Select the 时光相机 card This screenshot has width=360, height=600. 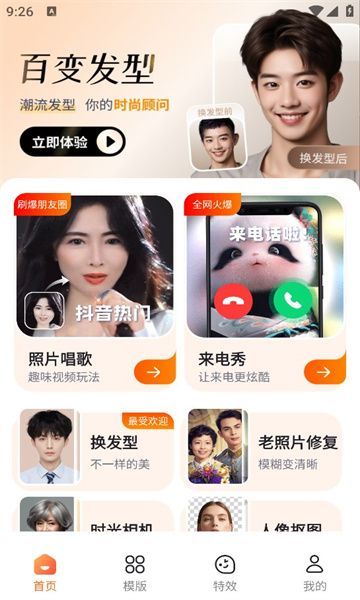click(95, 515)
